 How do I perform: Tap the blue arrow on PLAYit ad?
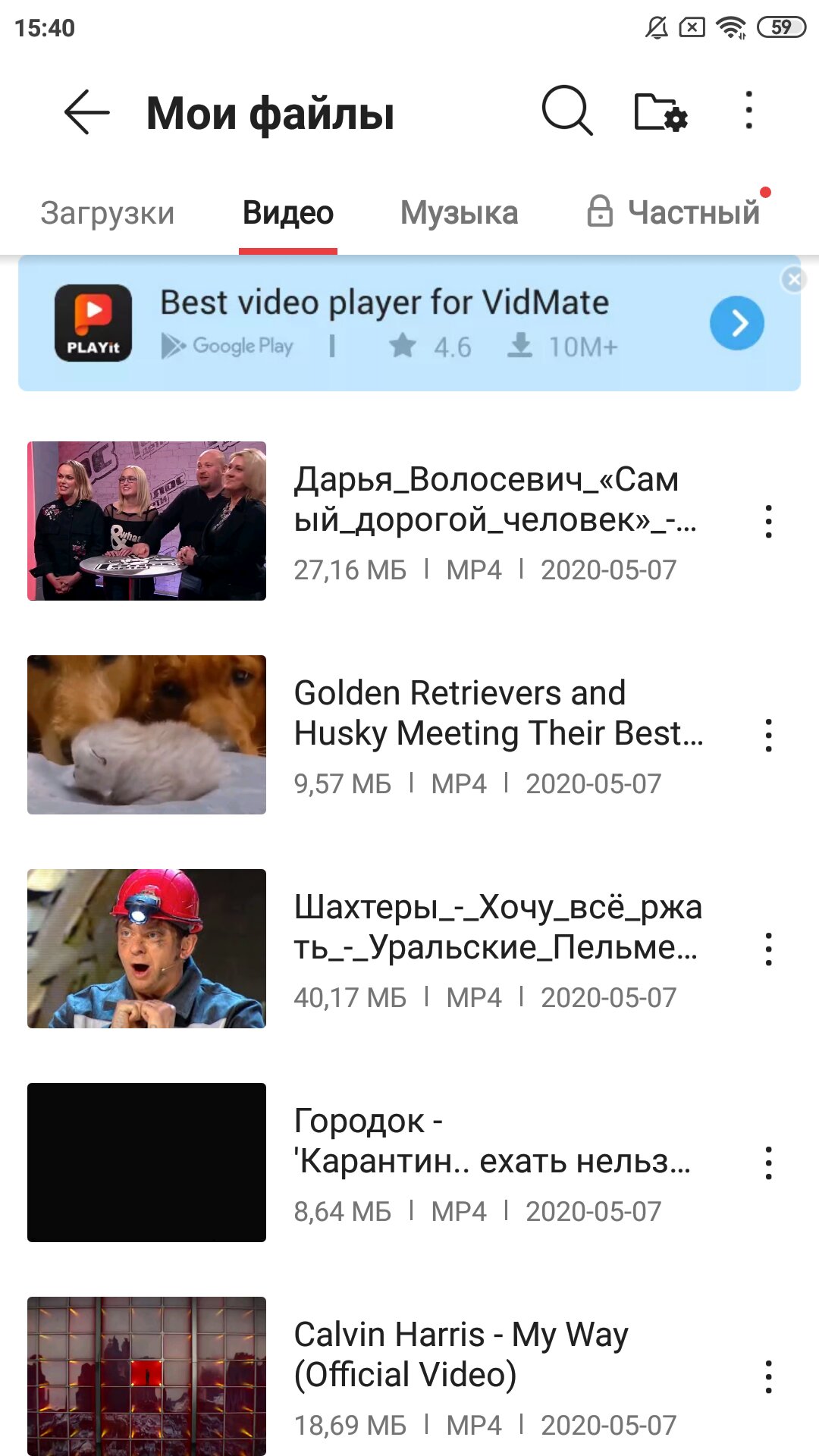click(x=737, y=324)
